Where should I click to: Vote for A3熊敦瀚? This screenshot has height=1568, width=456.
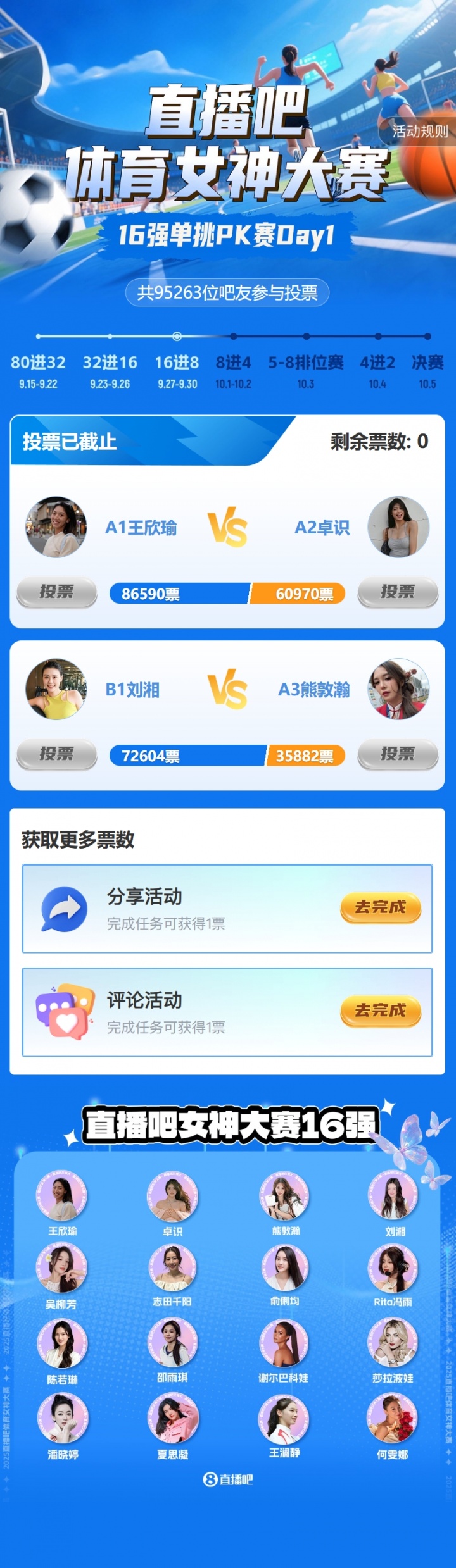click(x=398, y=754)
